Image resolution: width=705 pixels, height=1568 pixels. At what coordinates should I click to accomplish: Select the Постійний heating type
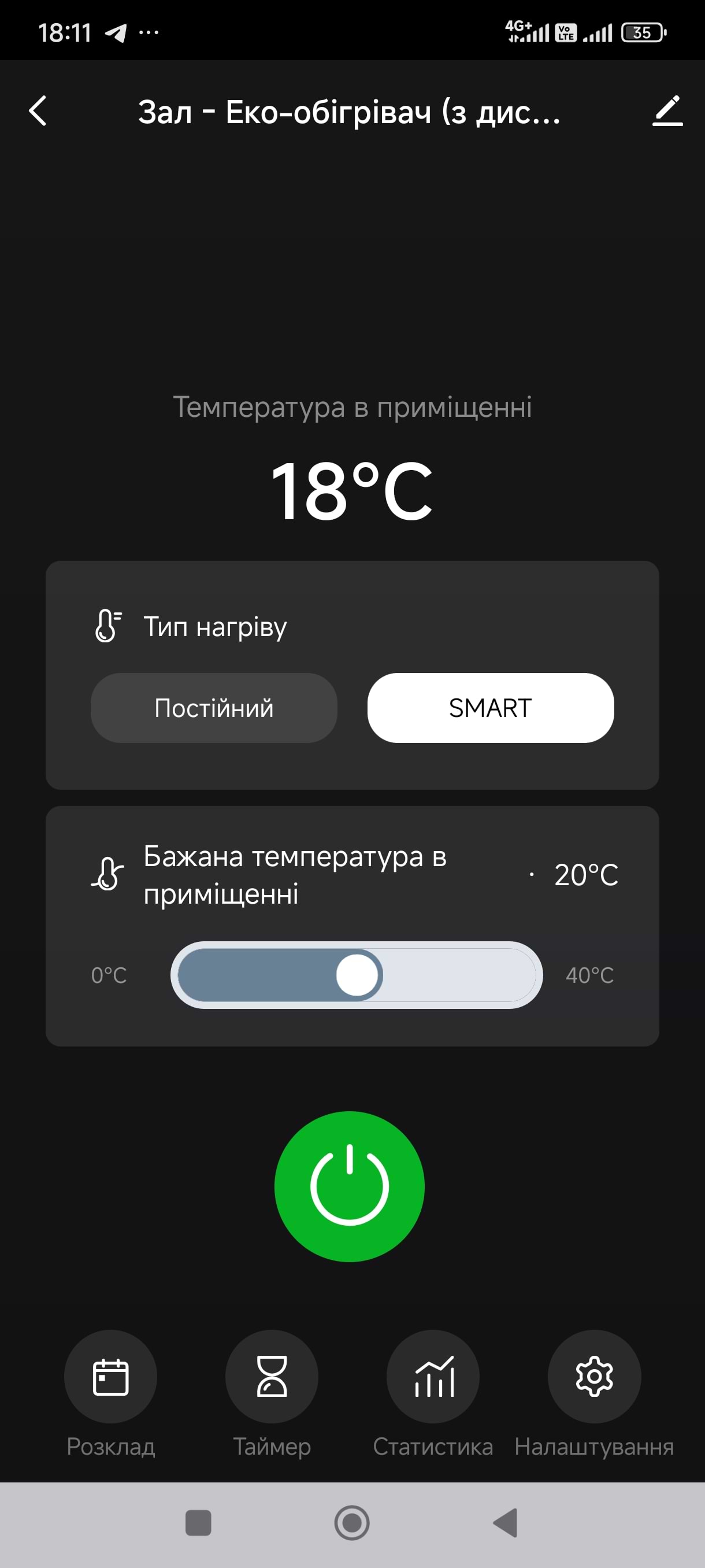[213, 708]
